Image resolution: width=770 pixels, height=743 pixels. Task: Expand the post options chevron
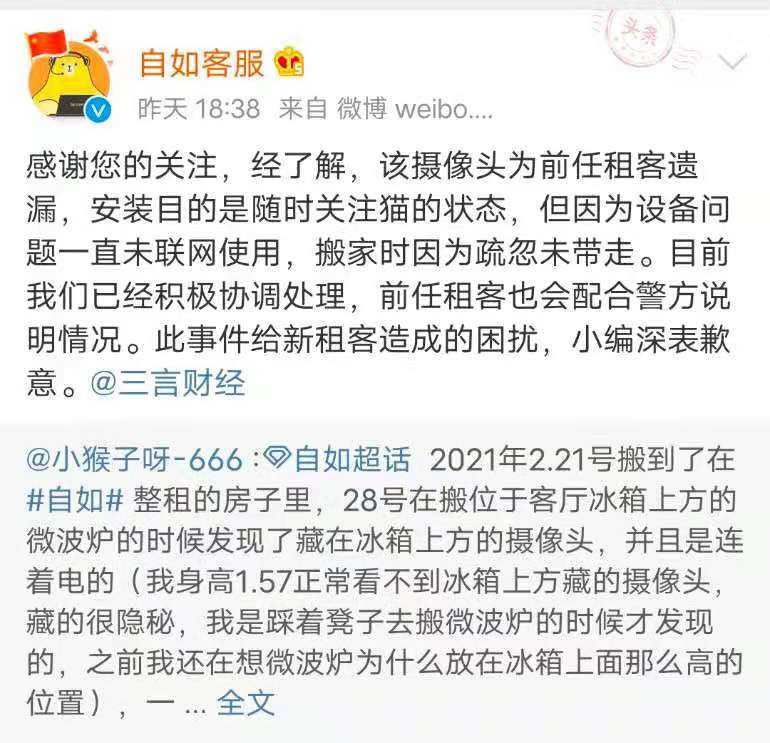tap(734, 62)
